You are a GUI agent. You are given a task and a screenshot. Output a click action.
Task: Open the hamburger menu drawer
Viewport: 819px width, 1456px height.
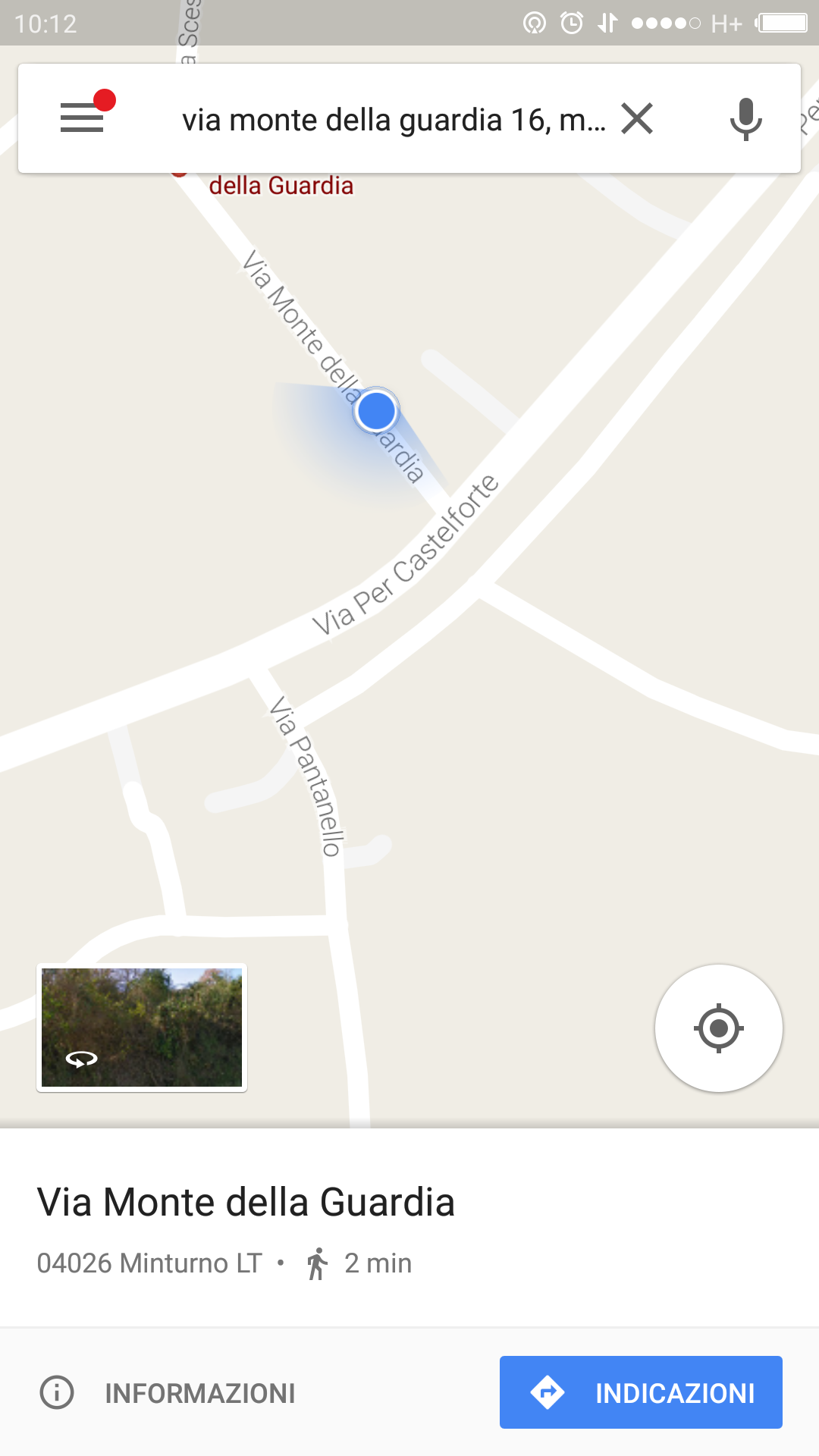tap(82, 118)
